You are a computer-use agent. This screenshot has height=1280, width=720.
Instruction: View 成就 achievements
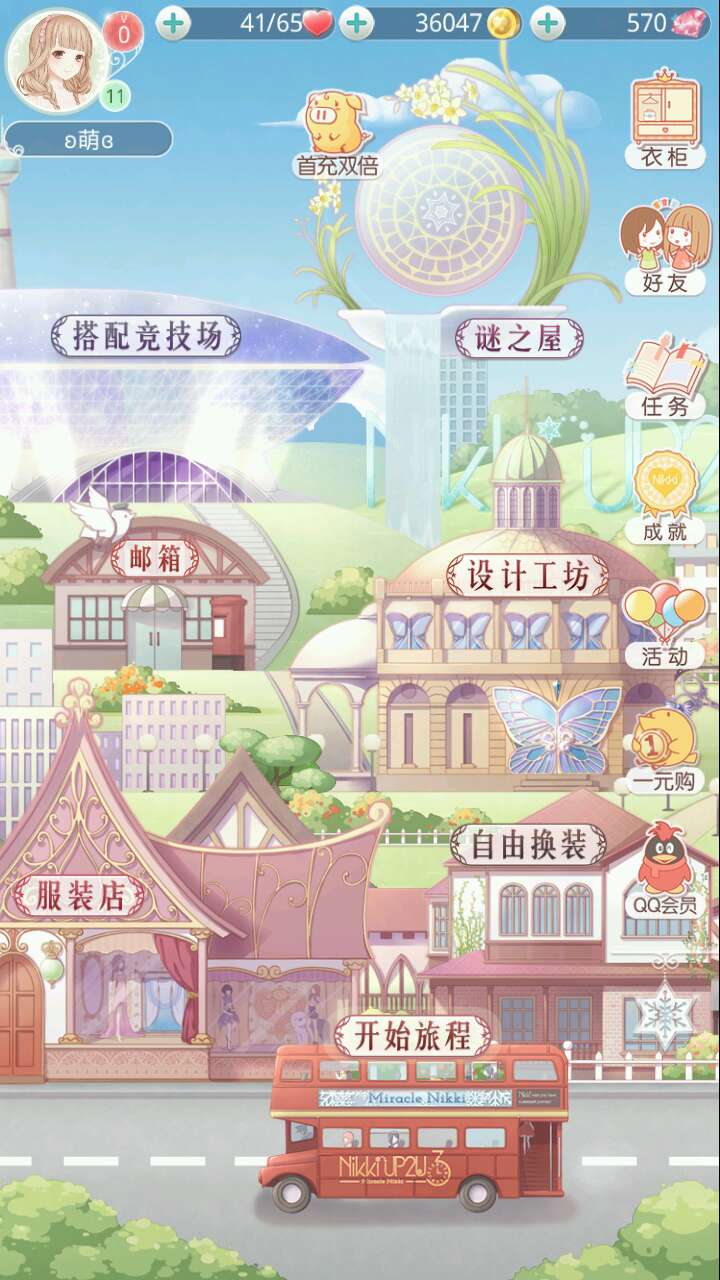point(665,497)
